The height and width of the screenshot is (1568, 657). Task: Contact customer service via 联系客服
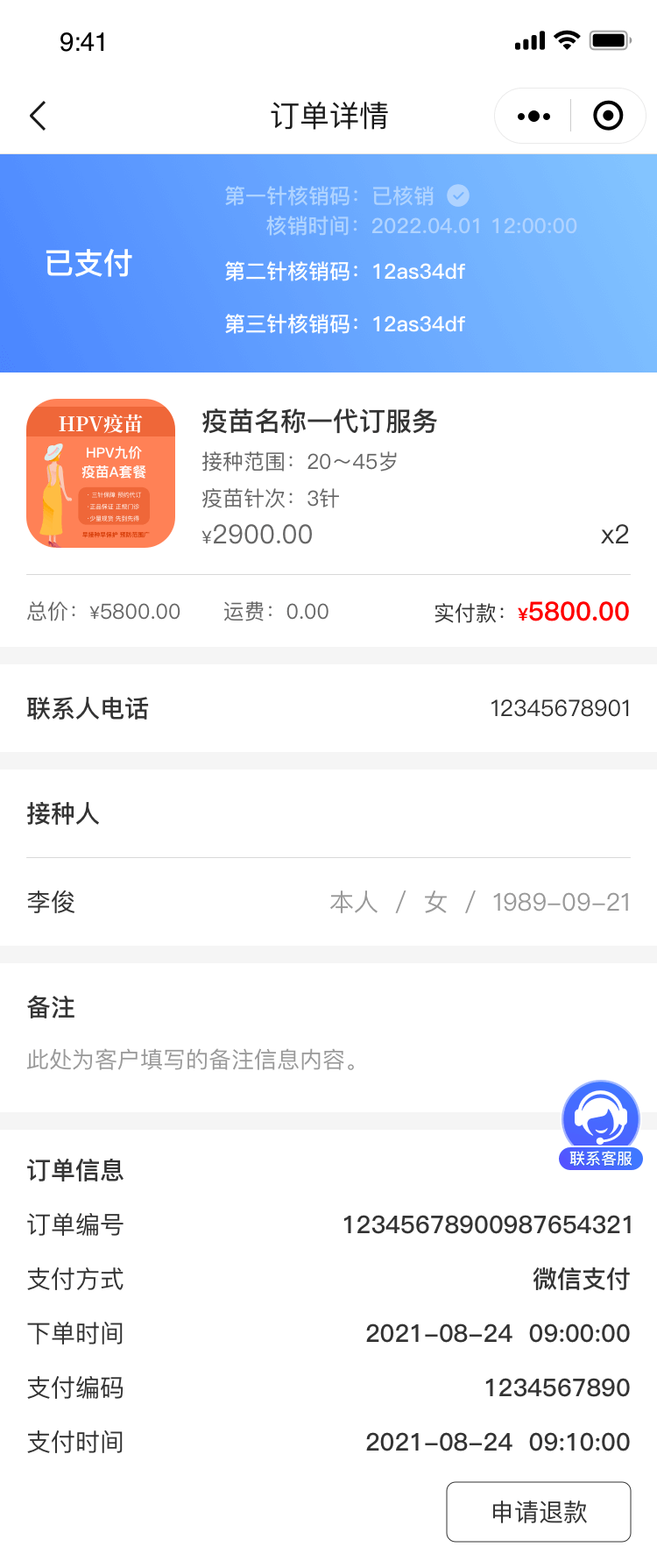601,1125
